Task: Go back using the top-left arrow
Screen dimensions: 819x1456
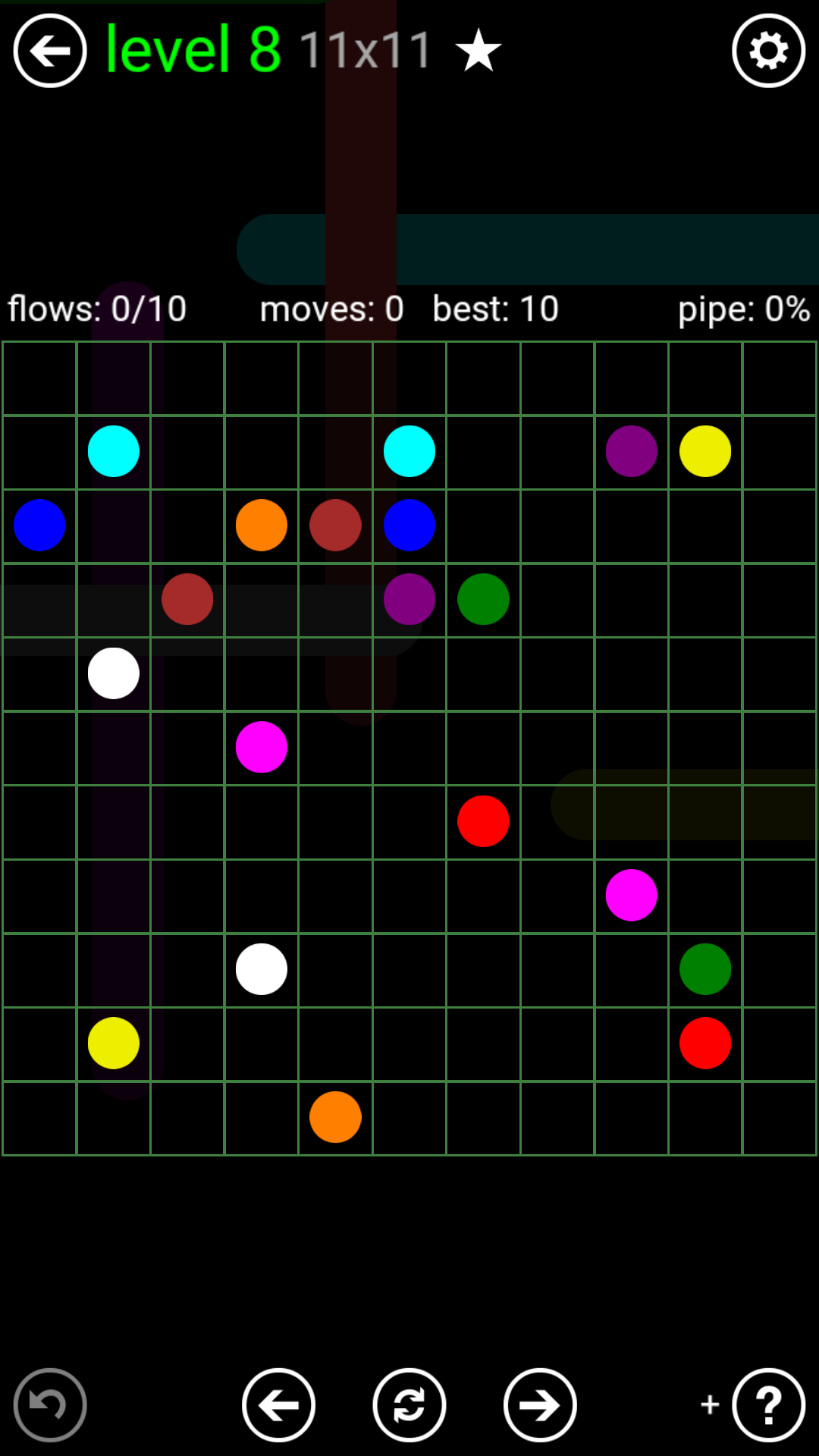Action: click(50, 51)
